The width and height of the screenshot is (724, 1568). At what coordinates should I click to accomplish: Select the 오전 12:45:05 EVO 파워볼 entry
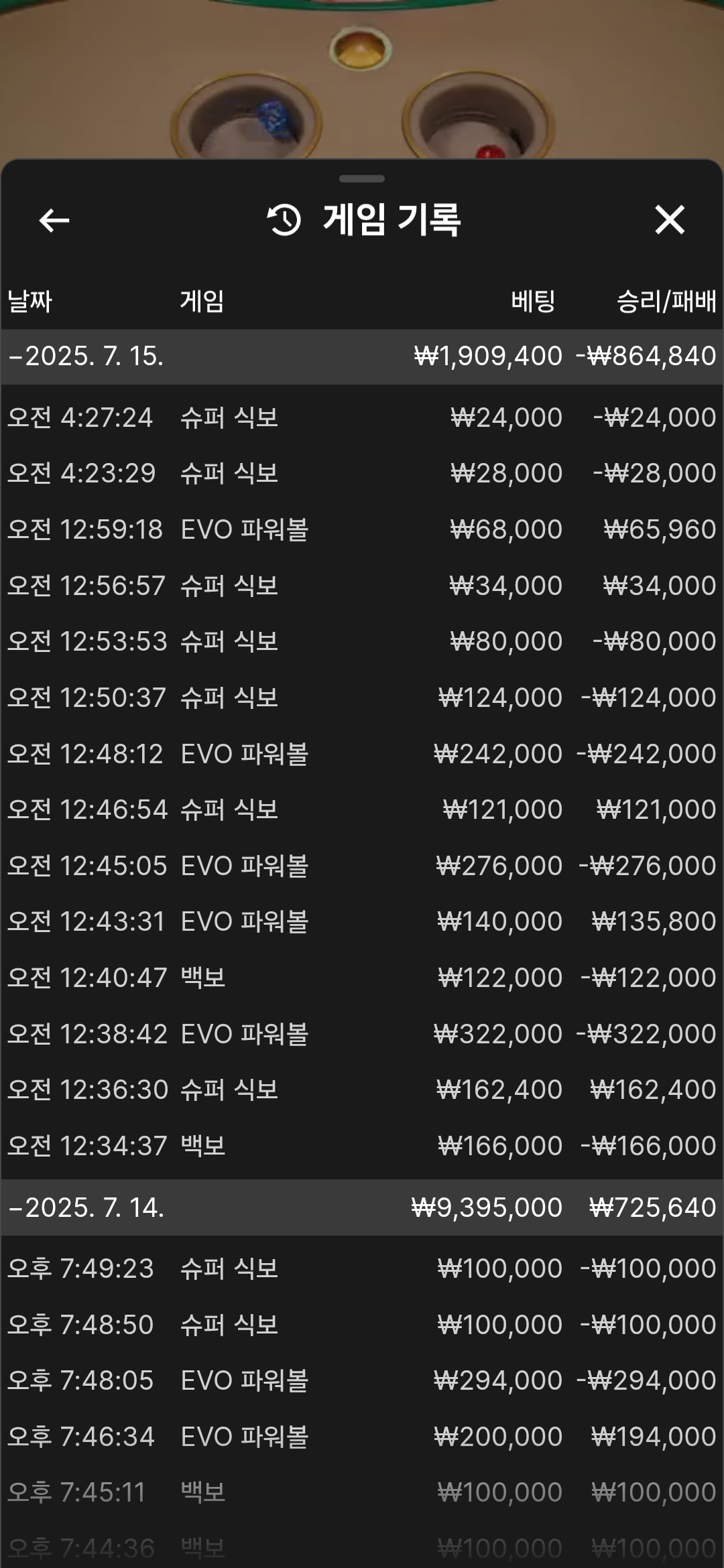(x=362, y=866)
